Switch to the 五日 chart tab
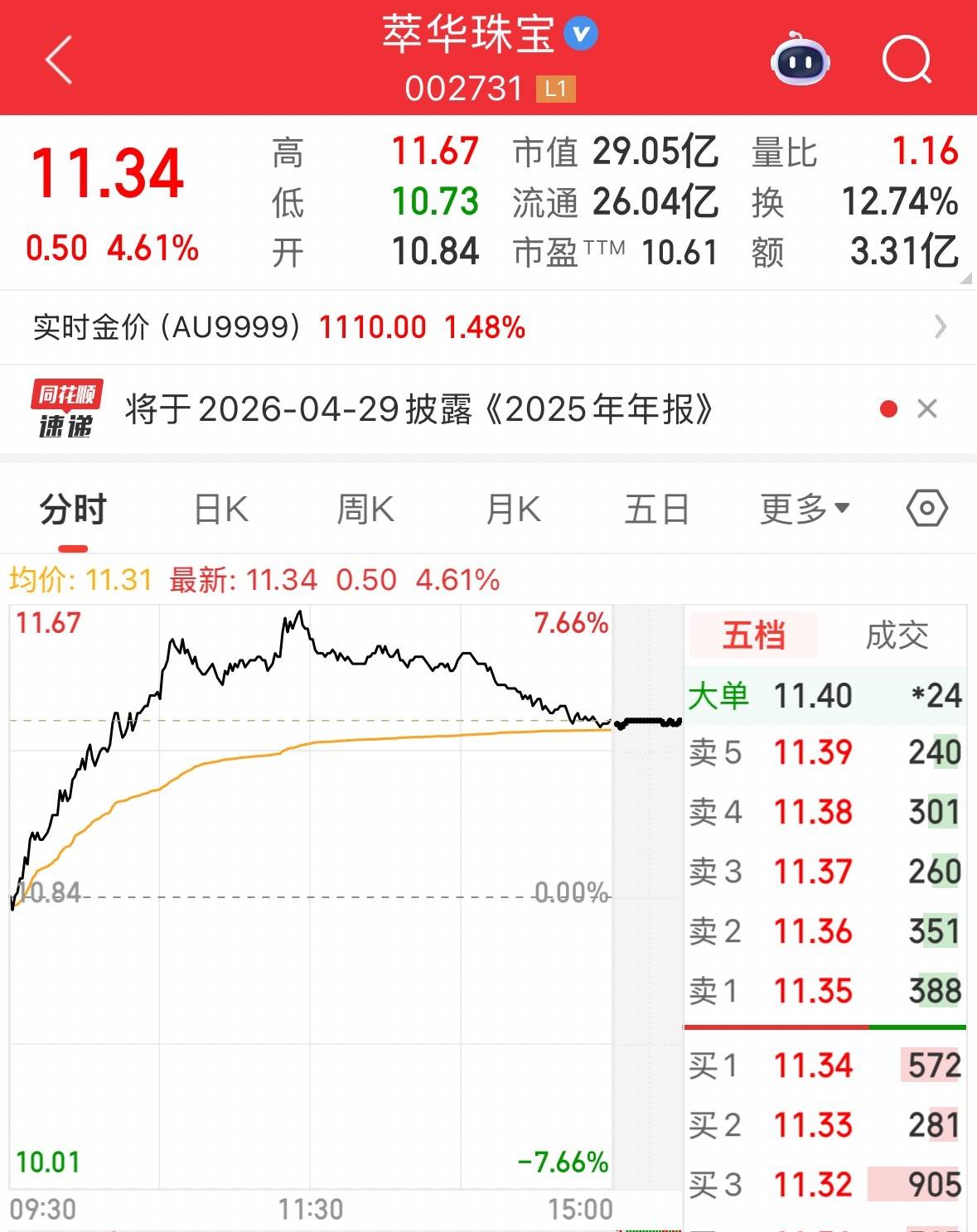This screenshot has width=977, height=1232. pos(656,510)
